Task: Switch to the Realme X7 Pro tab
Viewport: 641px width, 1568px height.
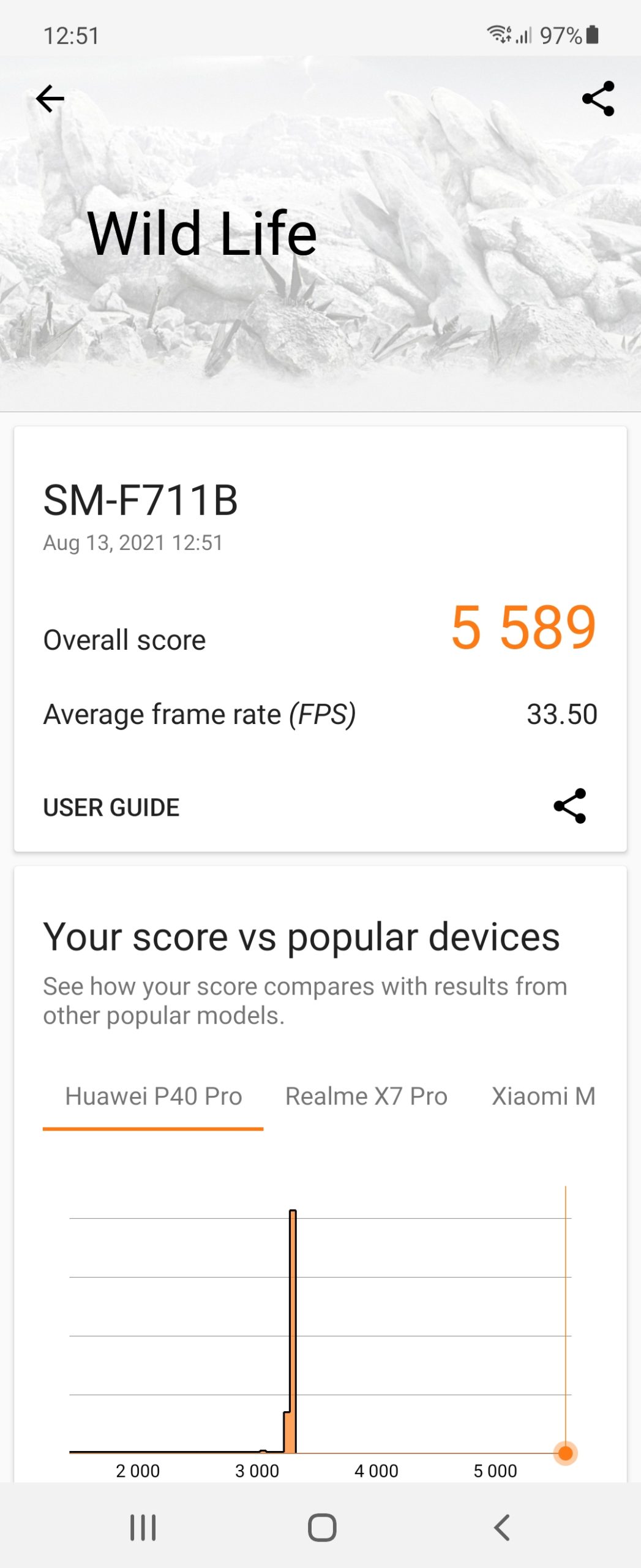Action: click(366, 1096)
